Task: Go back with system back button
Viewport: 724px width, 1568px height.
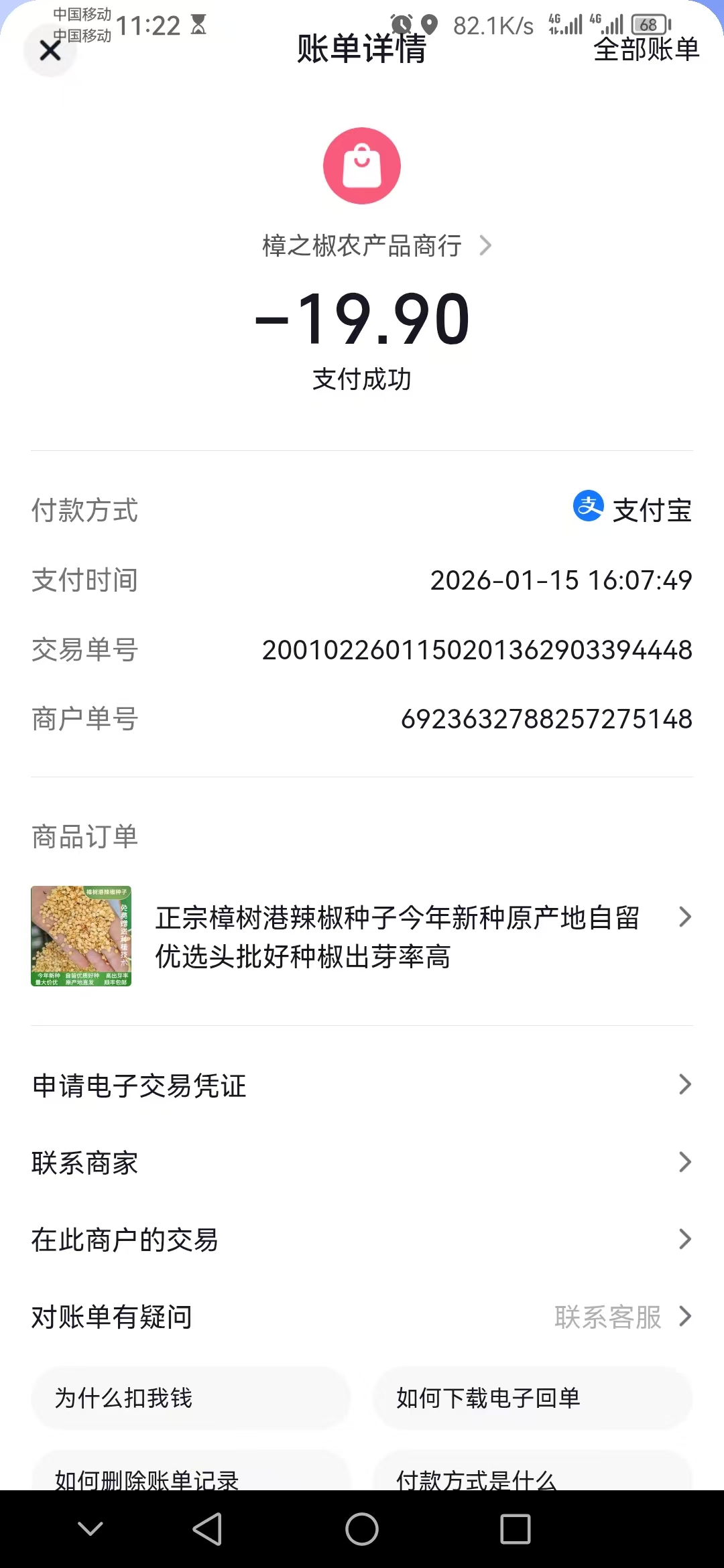Action: (x=207, y=1529)
